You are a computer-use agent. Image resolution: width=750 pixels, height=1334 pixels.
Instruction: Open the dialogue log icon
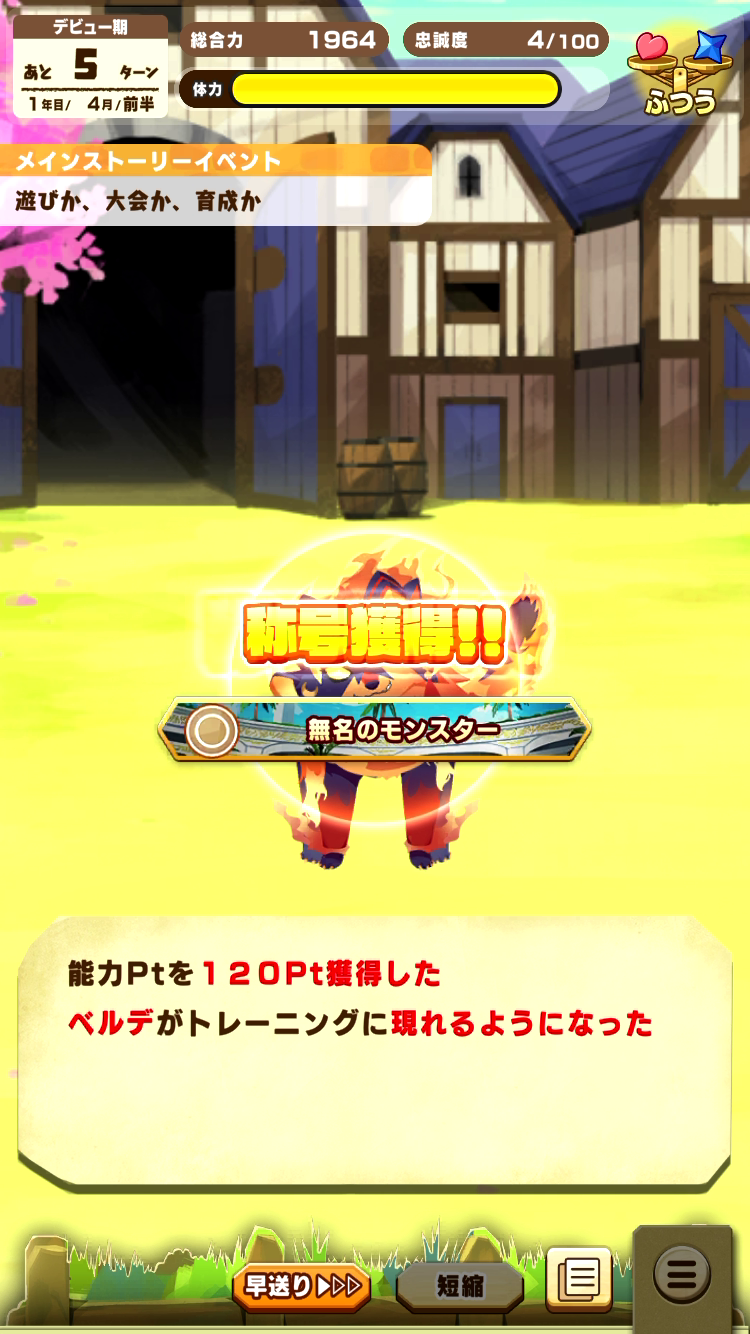click(579, 1279)
